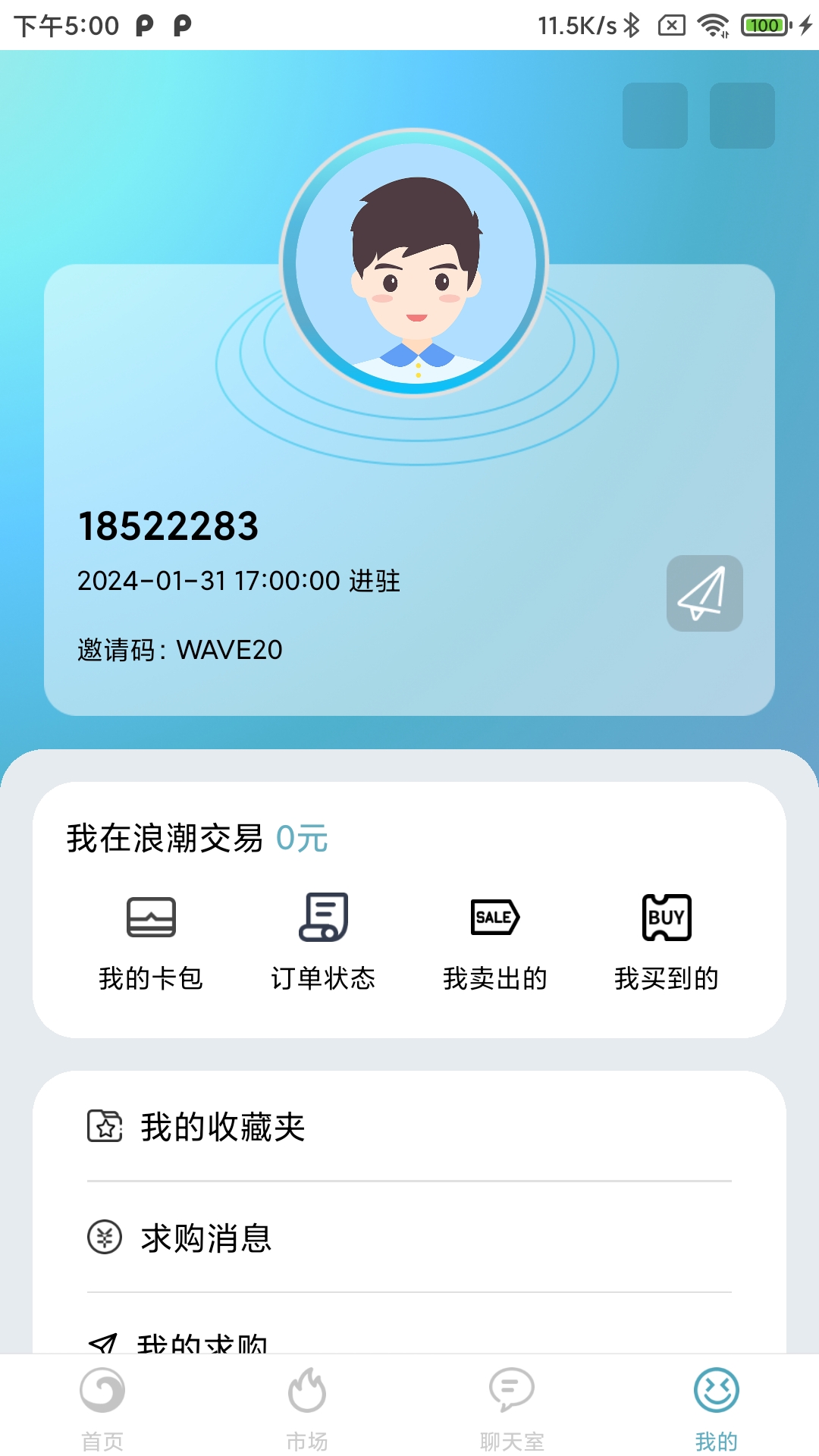View 我买到的 purchases via BUY icon
The image size is (819, 1456).
(666, 940)
